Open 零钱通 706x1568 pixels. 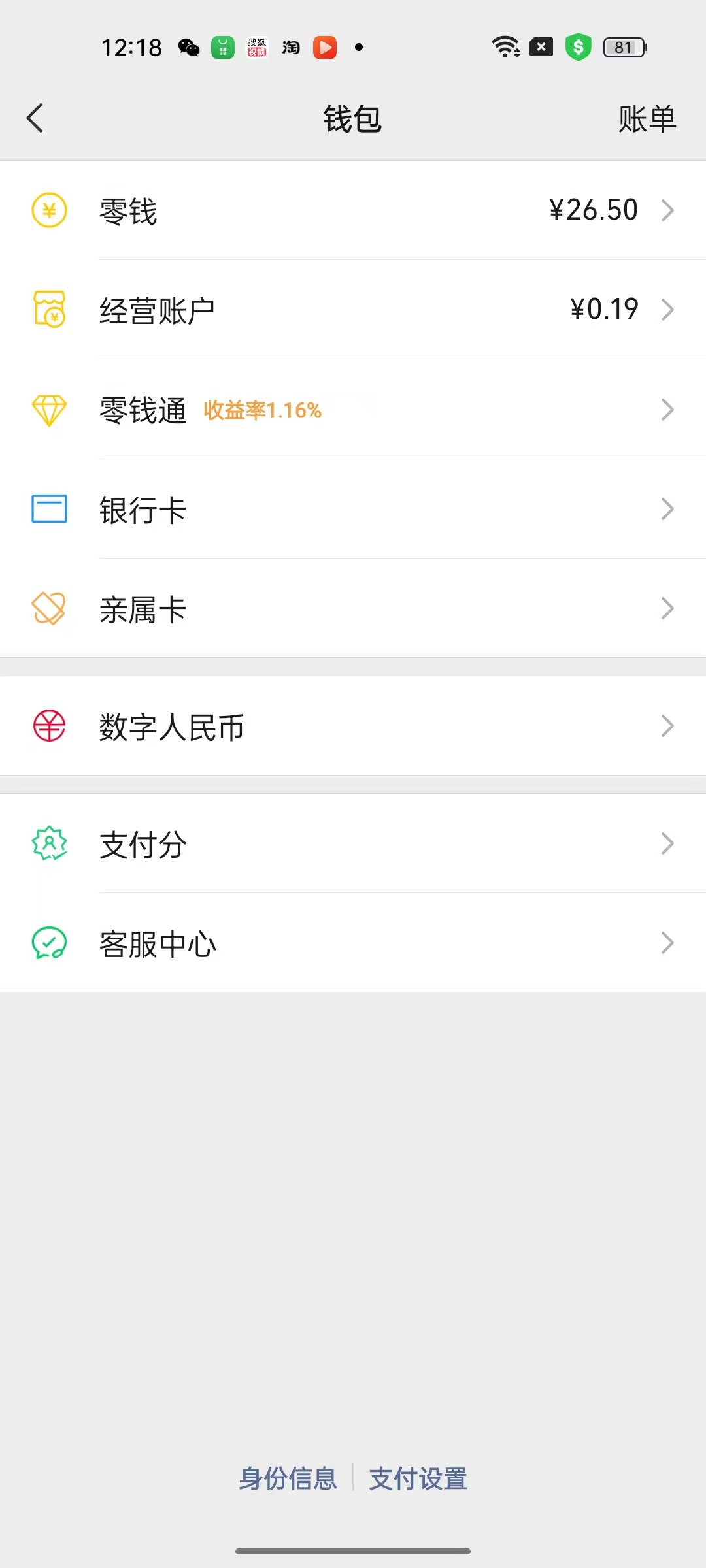[x=353, y=410]
